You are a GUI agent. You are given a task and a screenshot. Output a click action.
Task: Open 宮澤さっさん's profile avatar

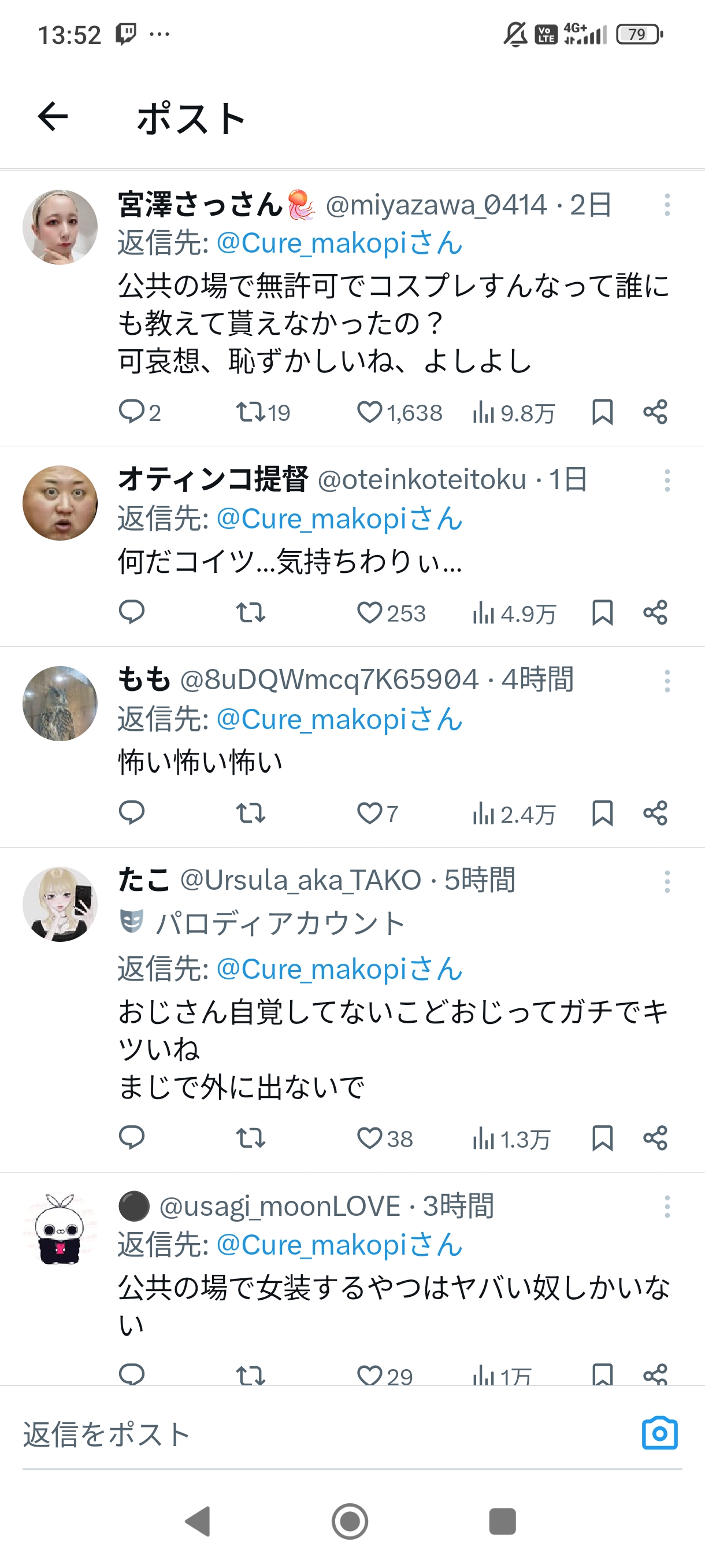(60, 227)
